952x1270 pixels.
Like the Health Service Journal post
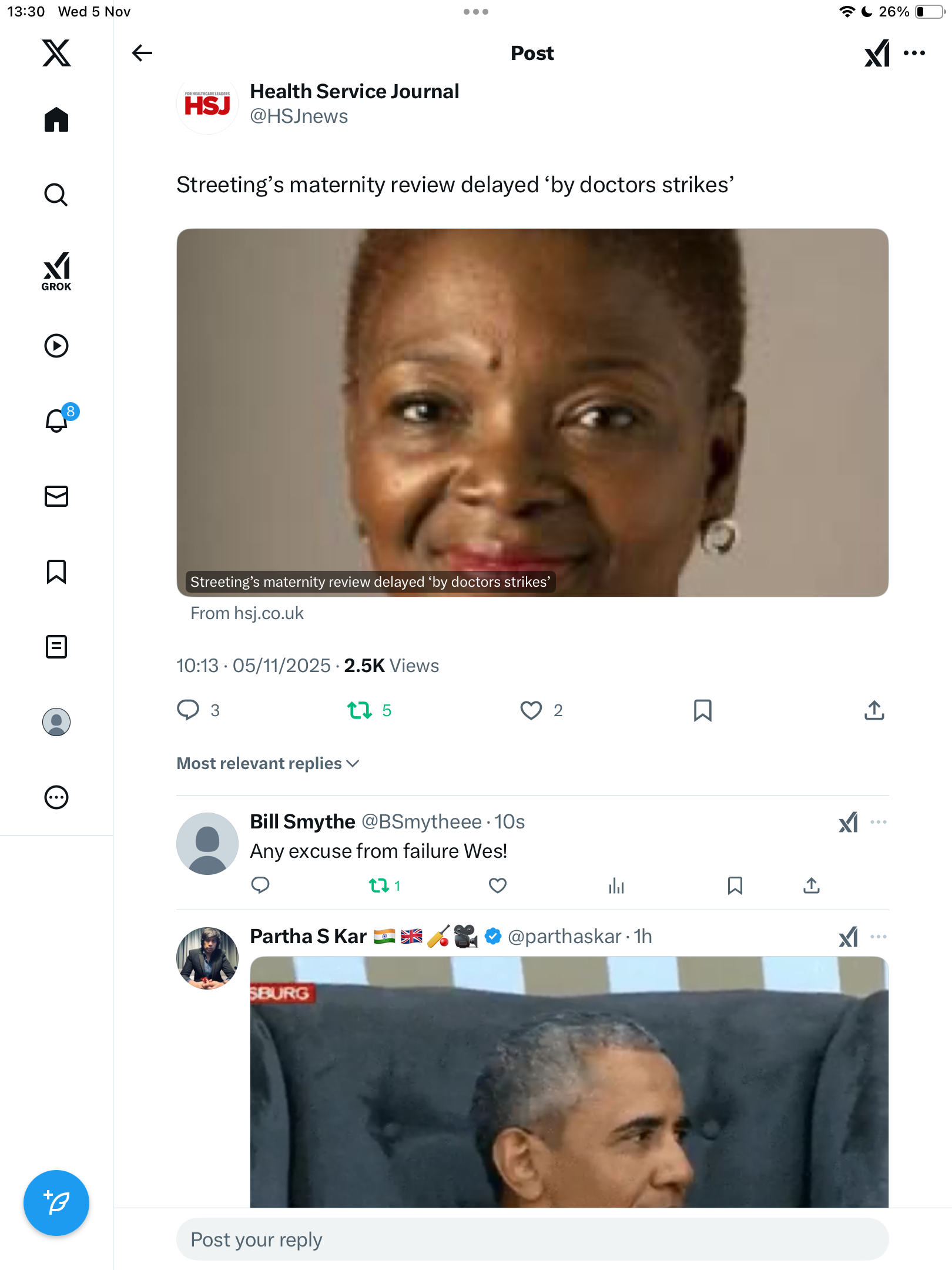pos(531,710)
